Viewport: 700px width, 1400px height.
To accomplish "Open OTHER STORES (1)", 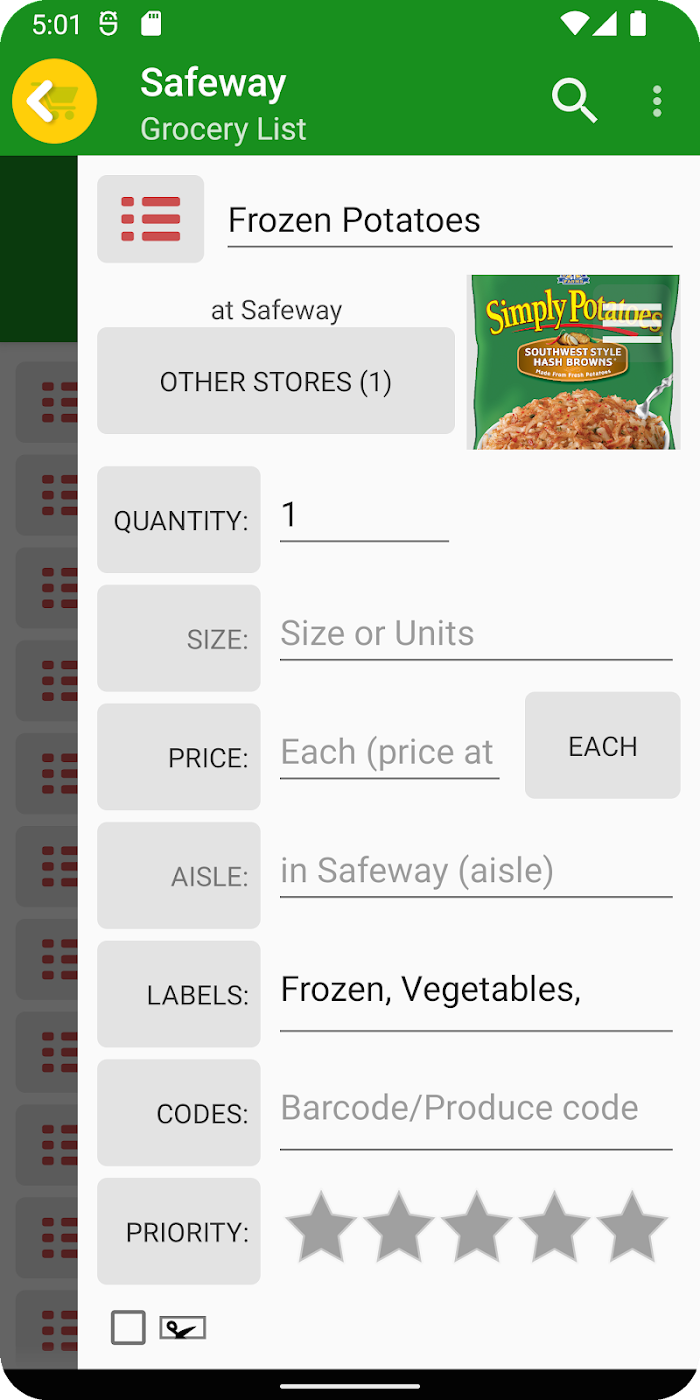I will pos(276,381).
